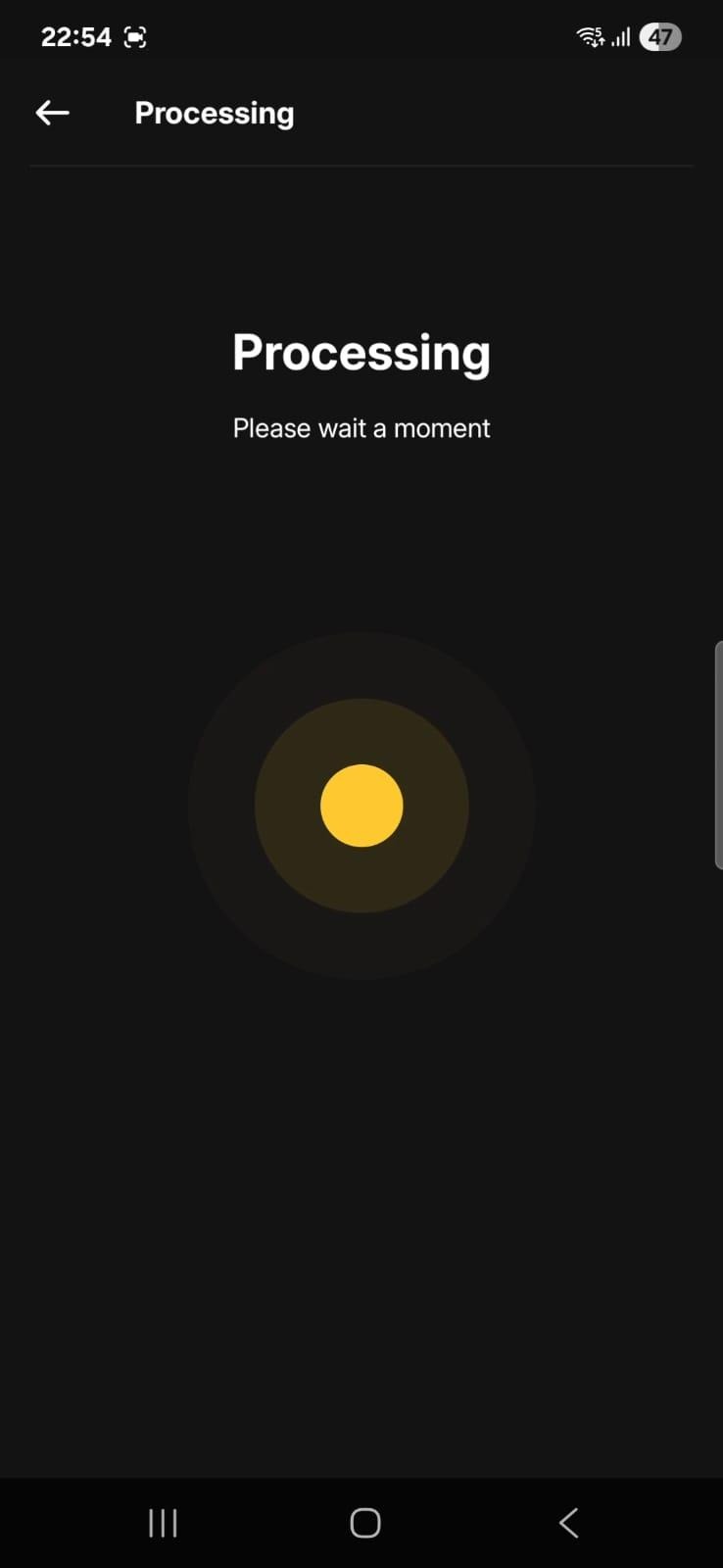The width and height of the screenshot is (723, 1568).
Task: Open the system recent apps button
Action: pyautogui.click(x=163, y=1523)
